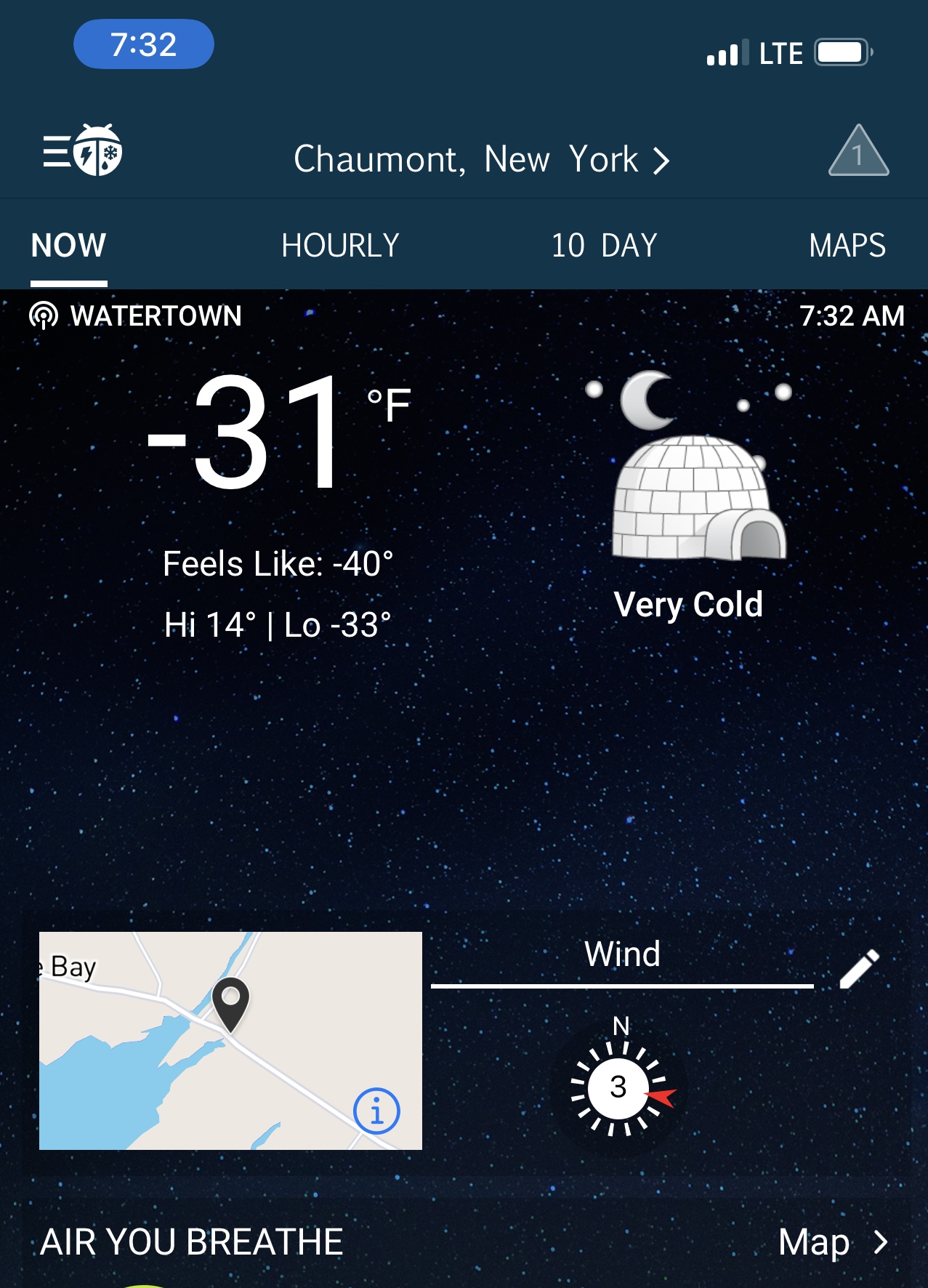
Task: Show map info icon
Action: coord(376,1111)
